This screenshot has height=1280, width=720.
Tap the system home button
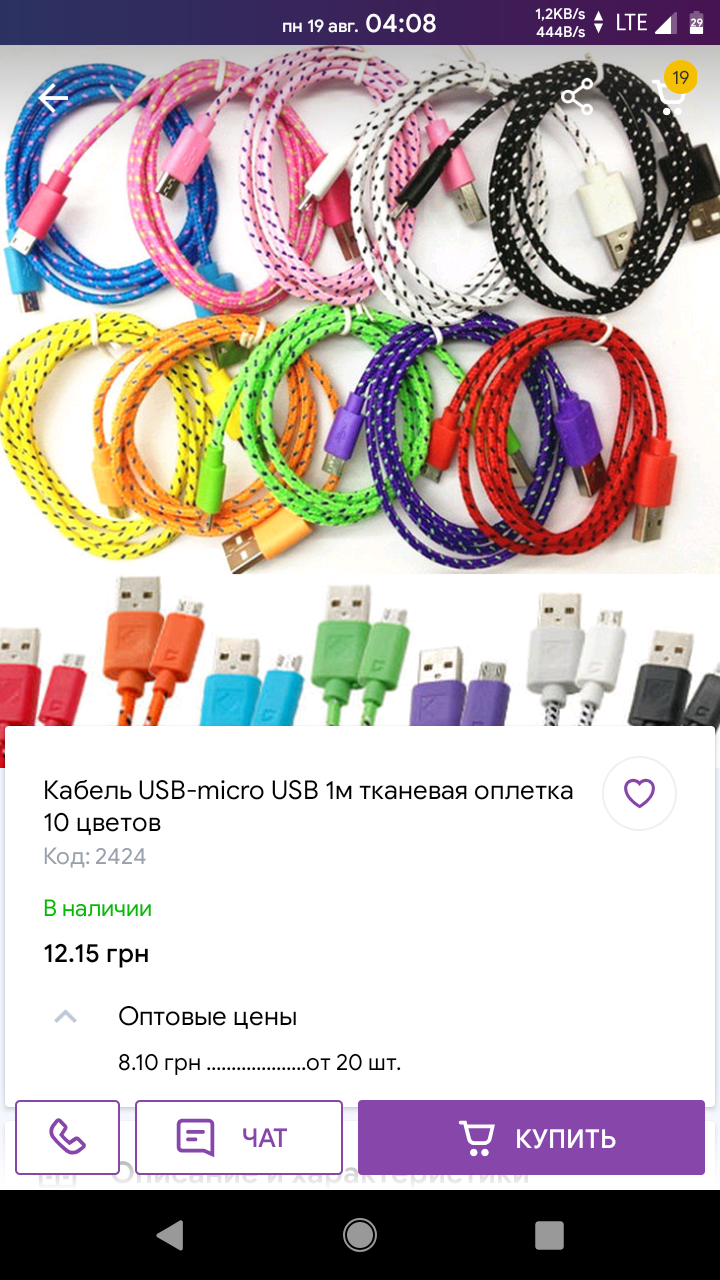360,1235
